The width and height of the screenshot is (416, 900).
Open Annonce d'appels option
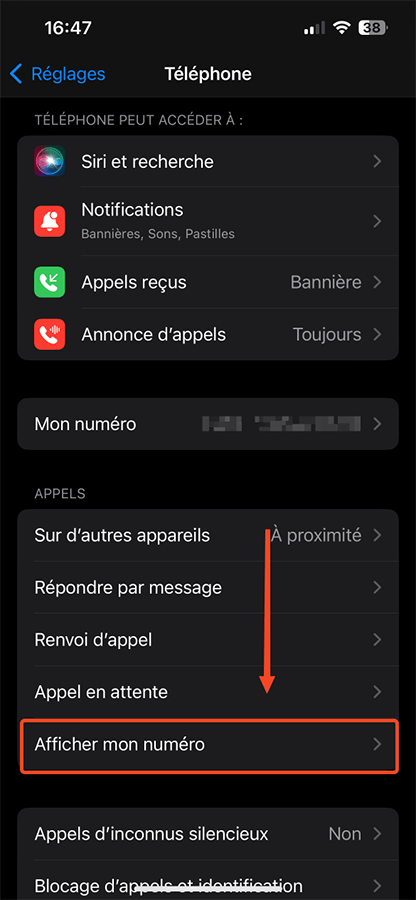(208, 334)
